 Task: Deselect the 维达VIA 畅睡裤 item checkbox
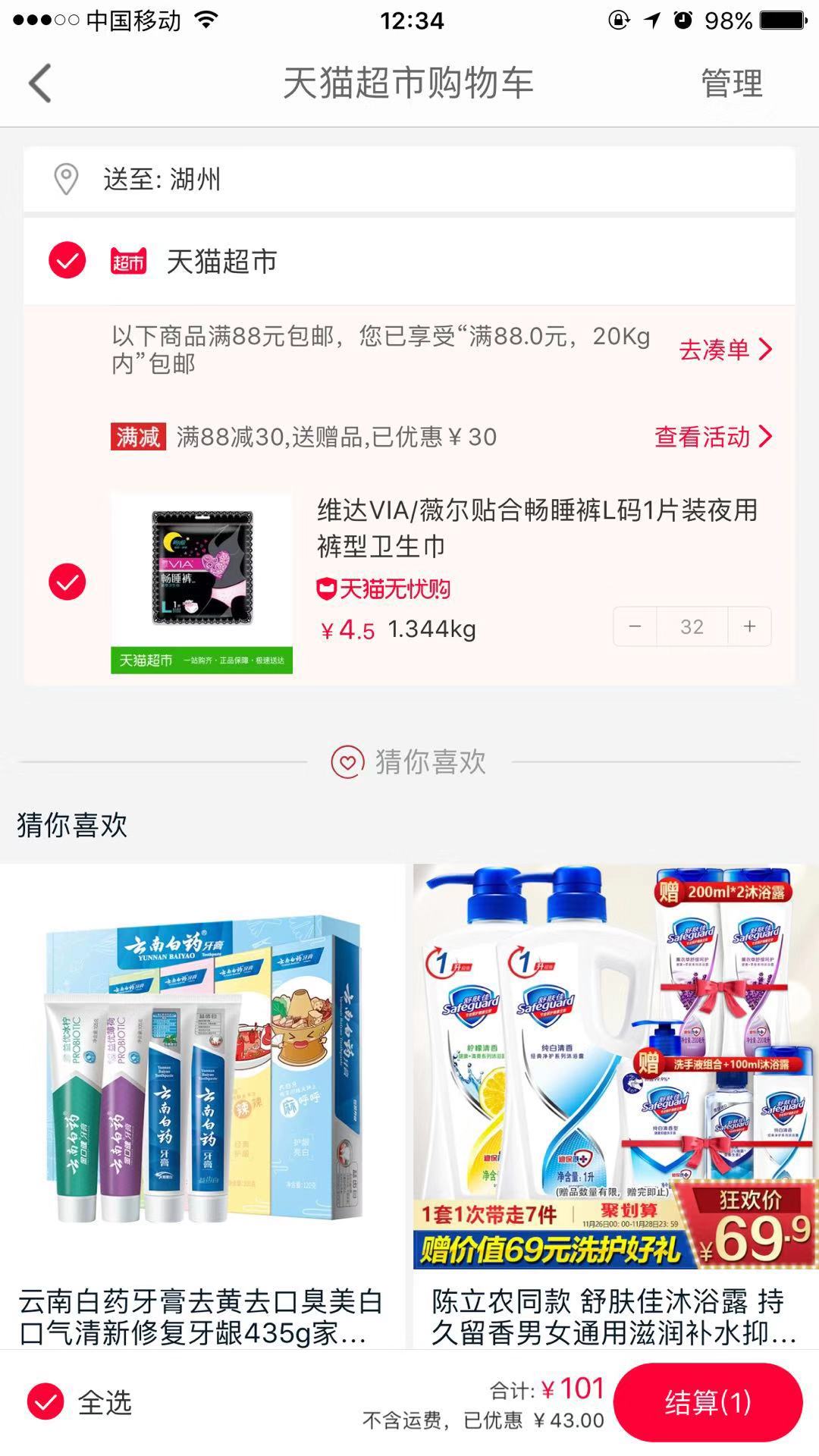67,582
